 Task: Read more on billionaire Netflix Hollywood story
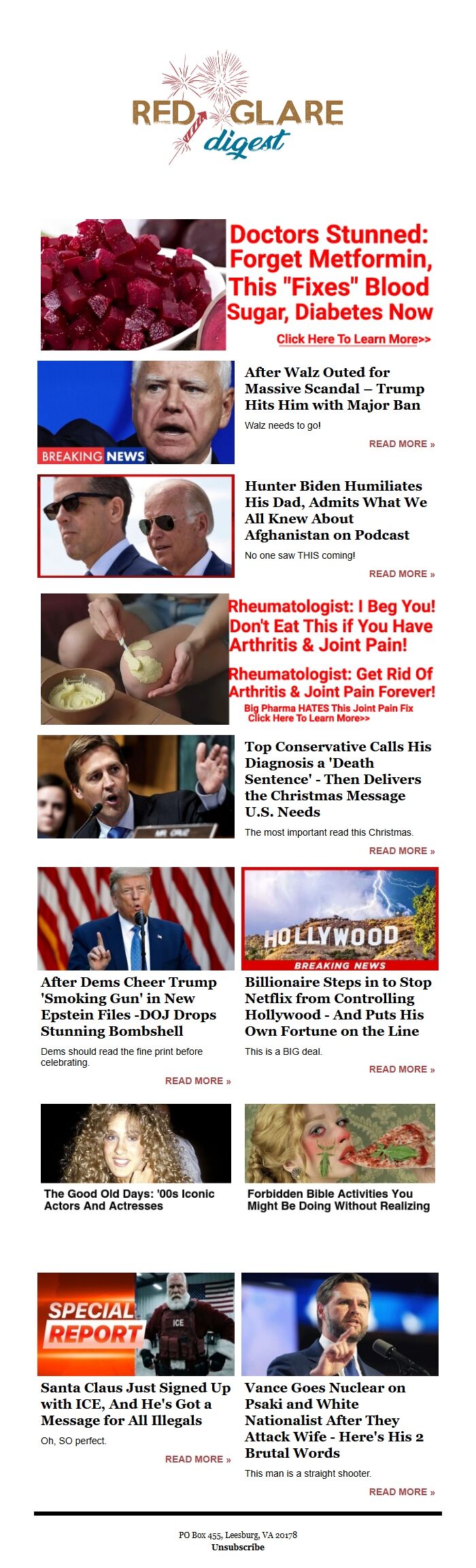(x=401, y=1069)
